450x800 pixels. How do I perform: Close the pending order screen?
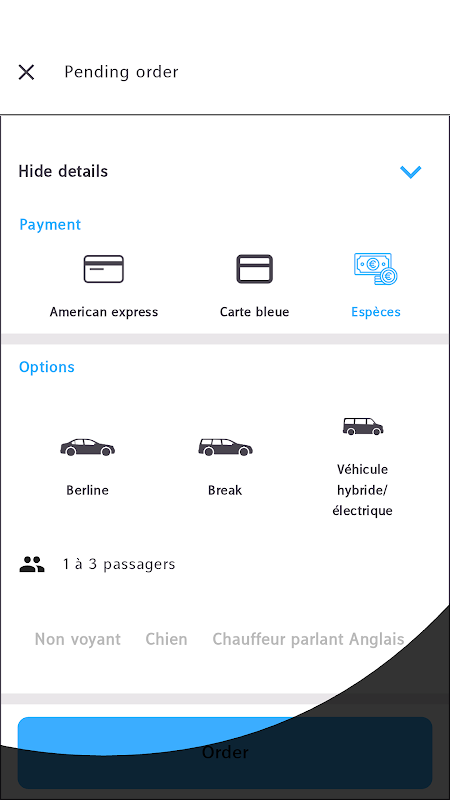(x=26, y=72)
